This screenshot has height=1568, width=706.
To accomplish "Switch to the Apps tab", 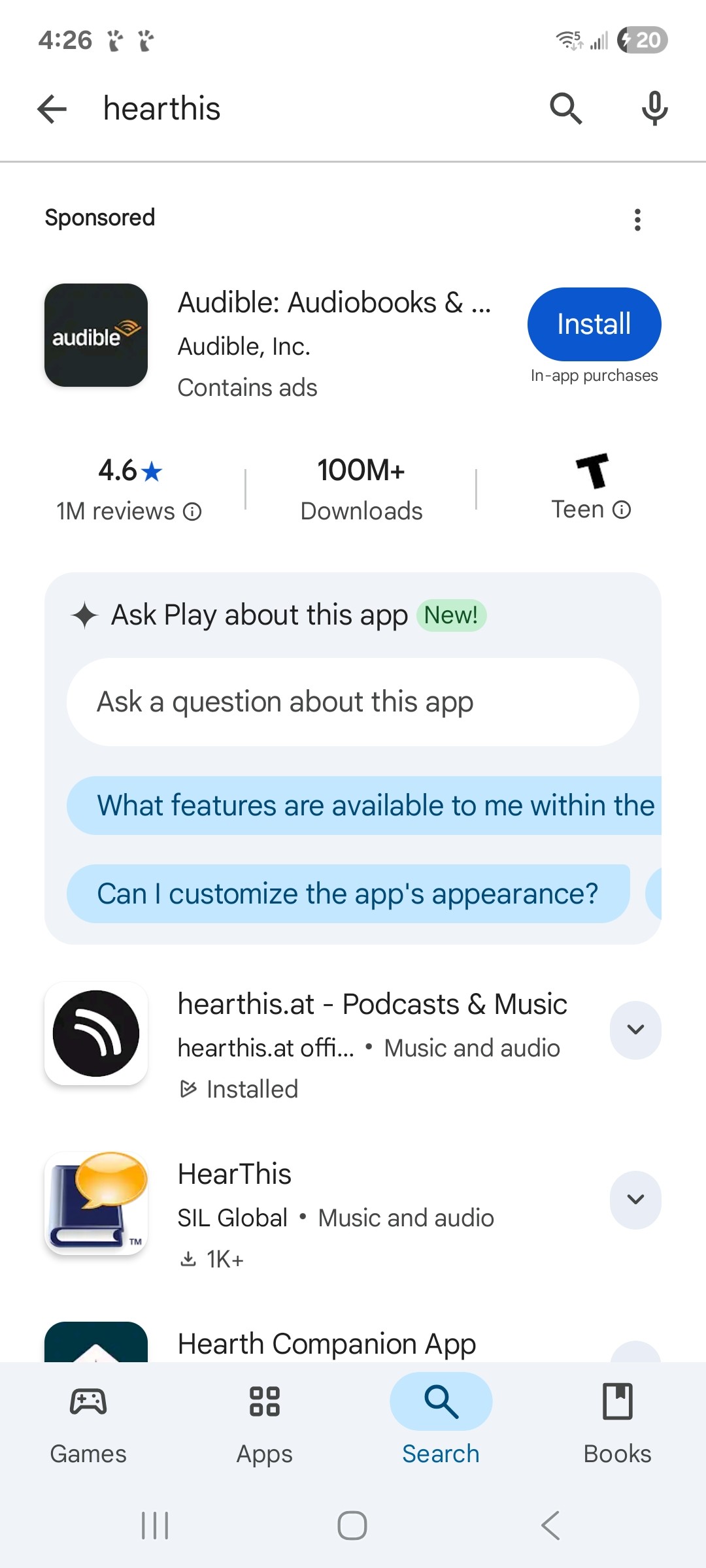I will [265, 1424].
